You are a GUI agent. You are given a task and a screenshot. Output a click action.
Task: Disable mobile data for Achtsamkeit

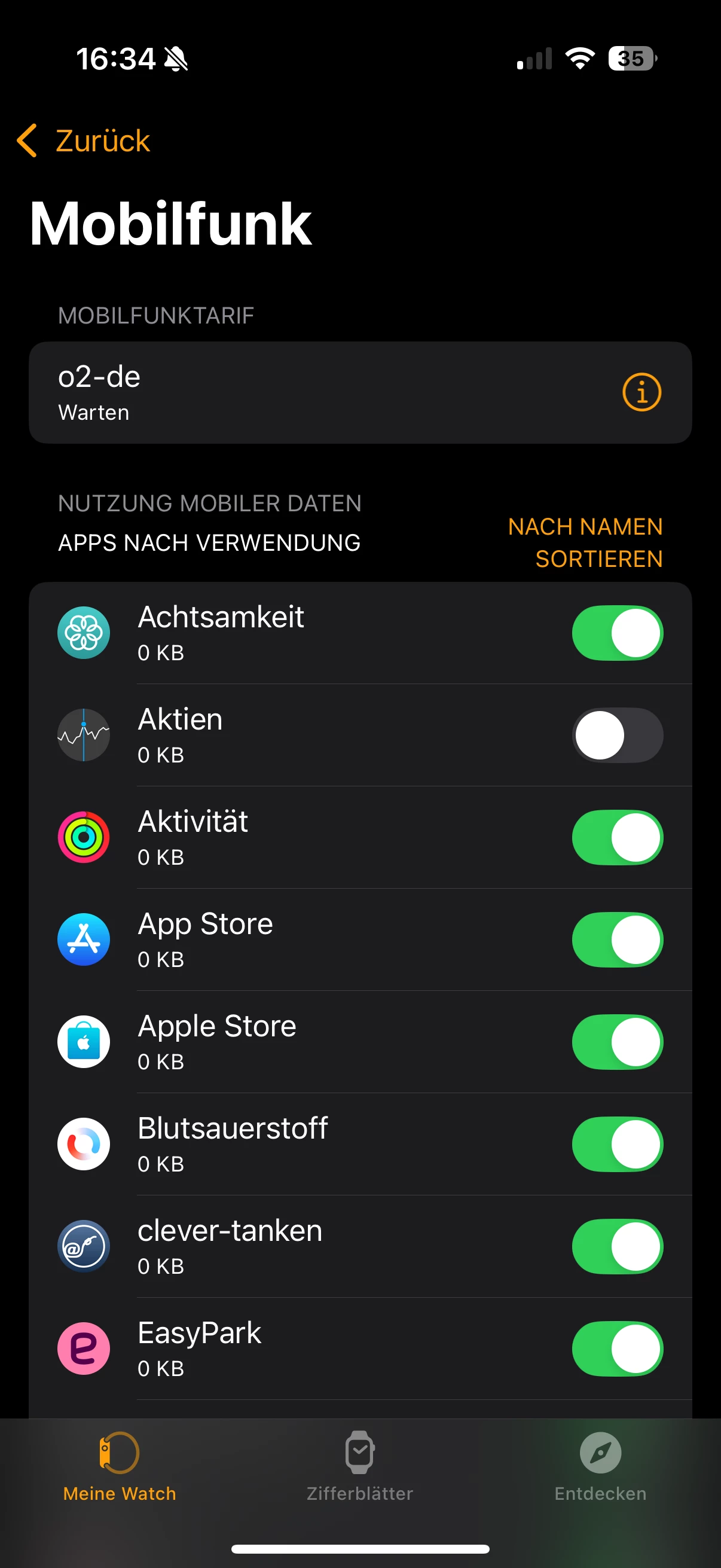(x=617, y=633)
